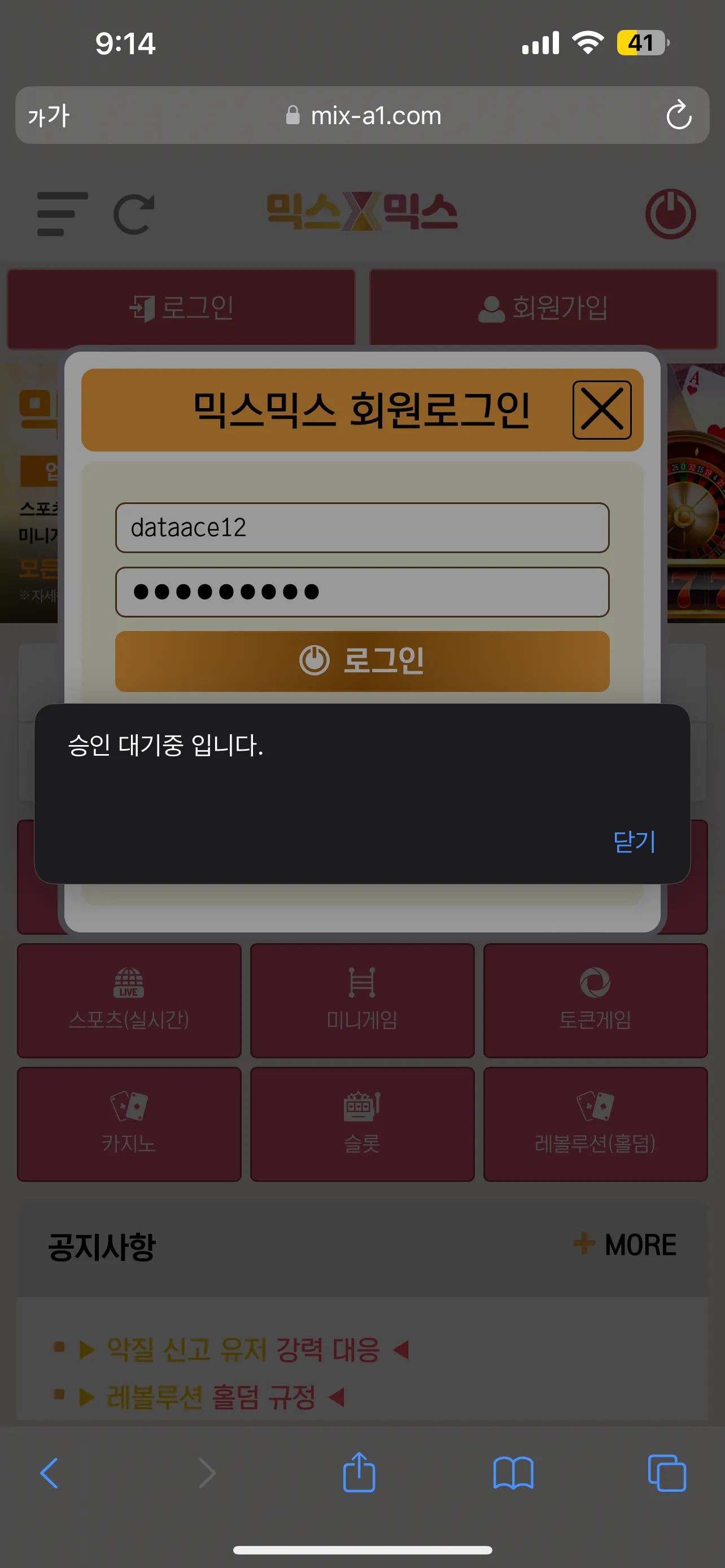The width and height of the screenshot is (725, 1568).
Task: Open 카지노 category
Action: (129, 1124)
